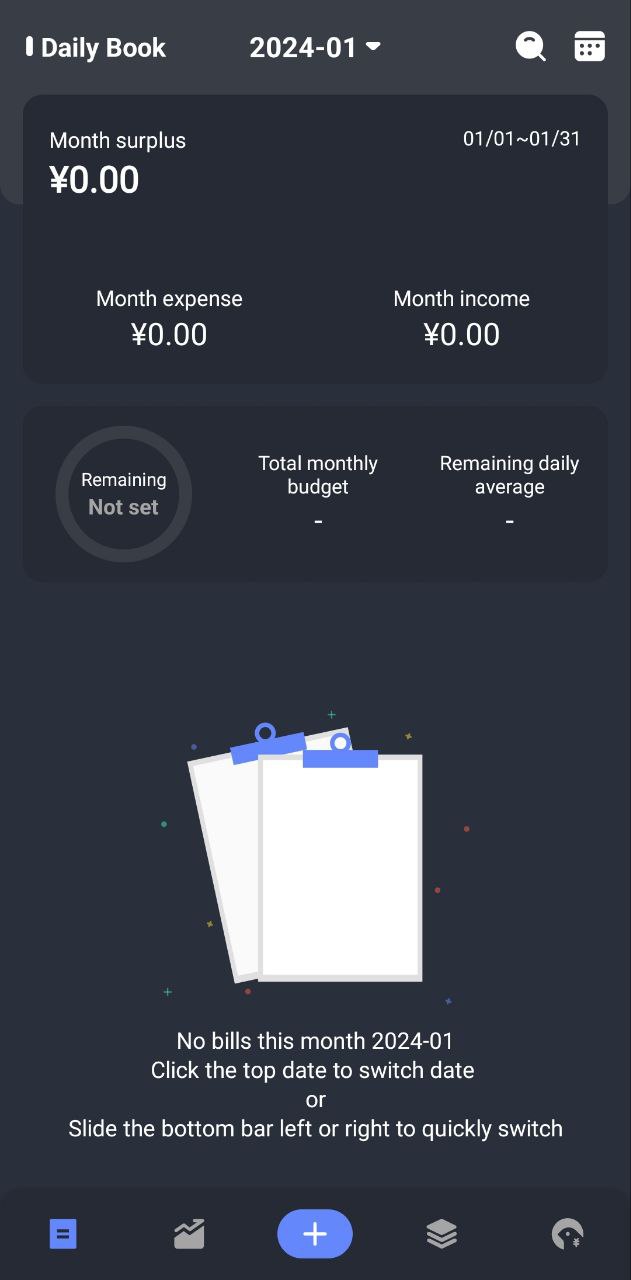
Task: Expand the 2024-01 month selector
Action: [315, 47]
